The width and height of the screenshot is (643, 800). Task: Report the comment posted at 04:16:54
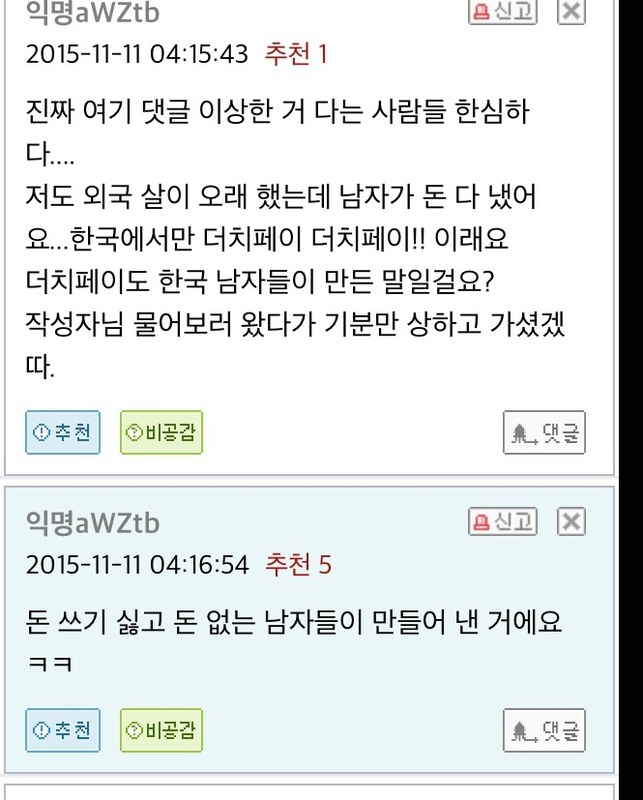click(502, 521)
